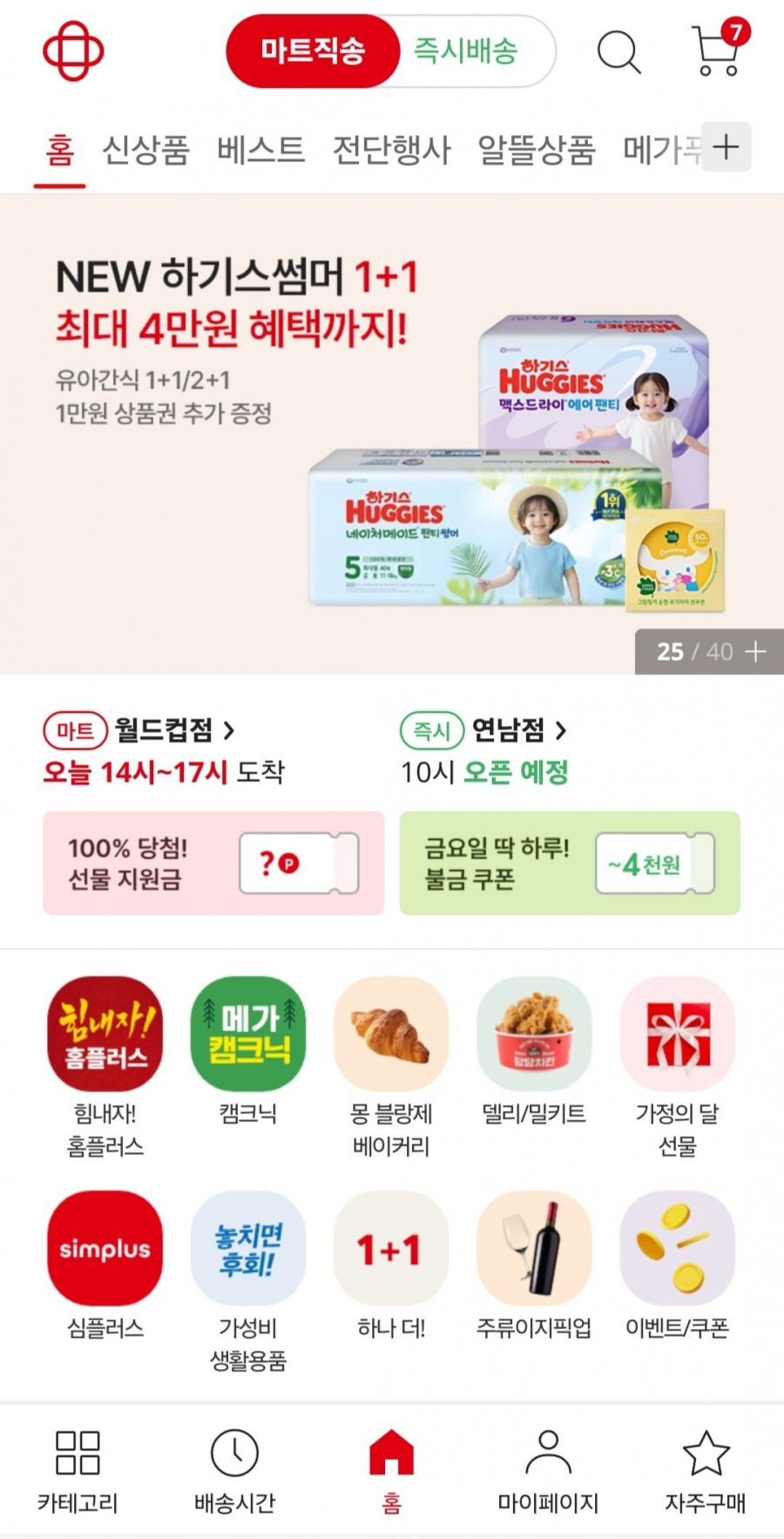Claim the 금요일 불금 쿠폰 banner
Viewport: 784px width, 1539px height.
(x=570, y=863)
